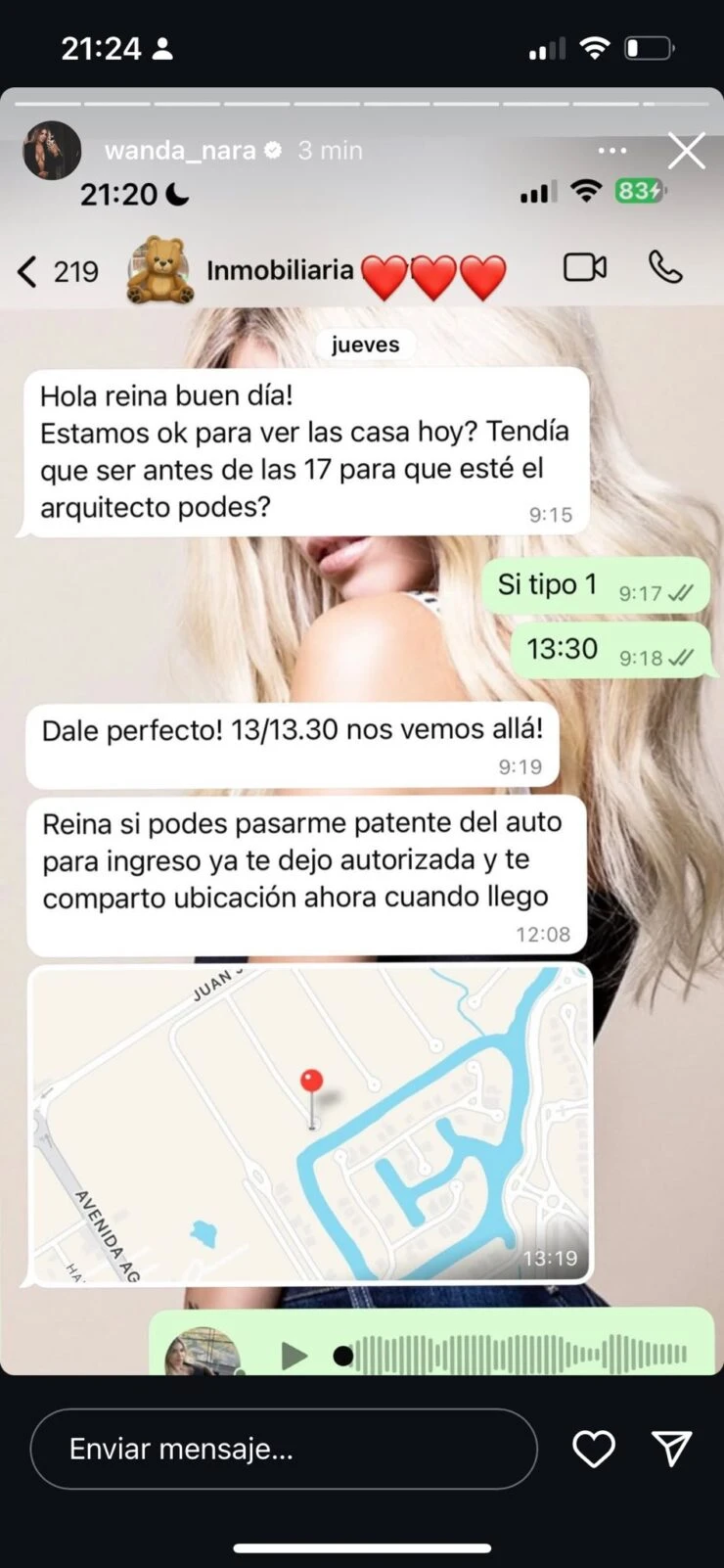Open wanda_nara's profile picture
Viewport: 724px width, 1568px height.
(x=51, y=151)
